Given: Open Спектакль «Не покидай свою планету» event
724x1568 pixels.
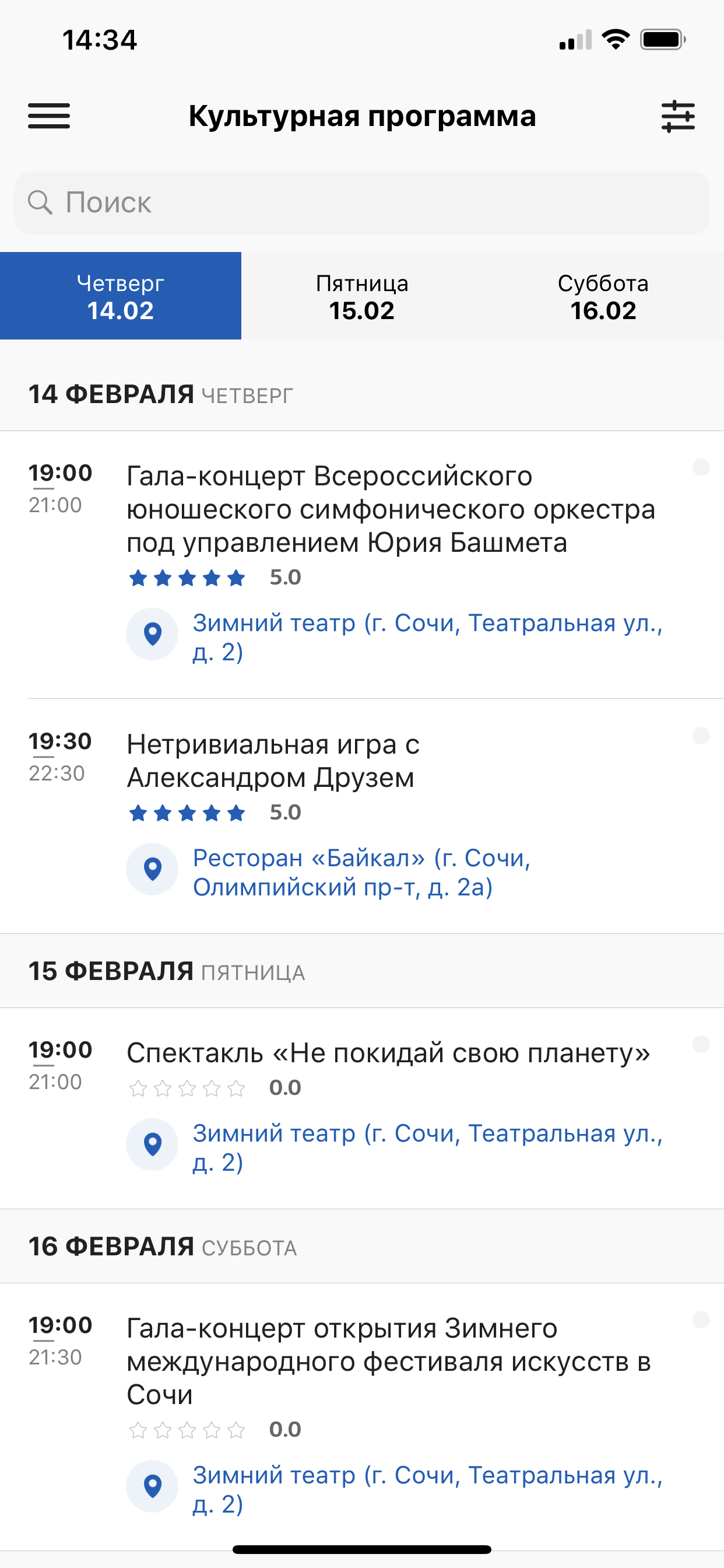Looking at the screenshot, I should click(x=388, y=1053).
